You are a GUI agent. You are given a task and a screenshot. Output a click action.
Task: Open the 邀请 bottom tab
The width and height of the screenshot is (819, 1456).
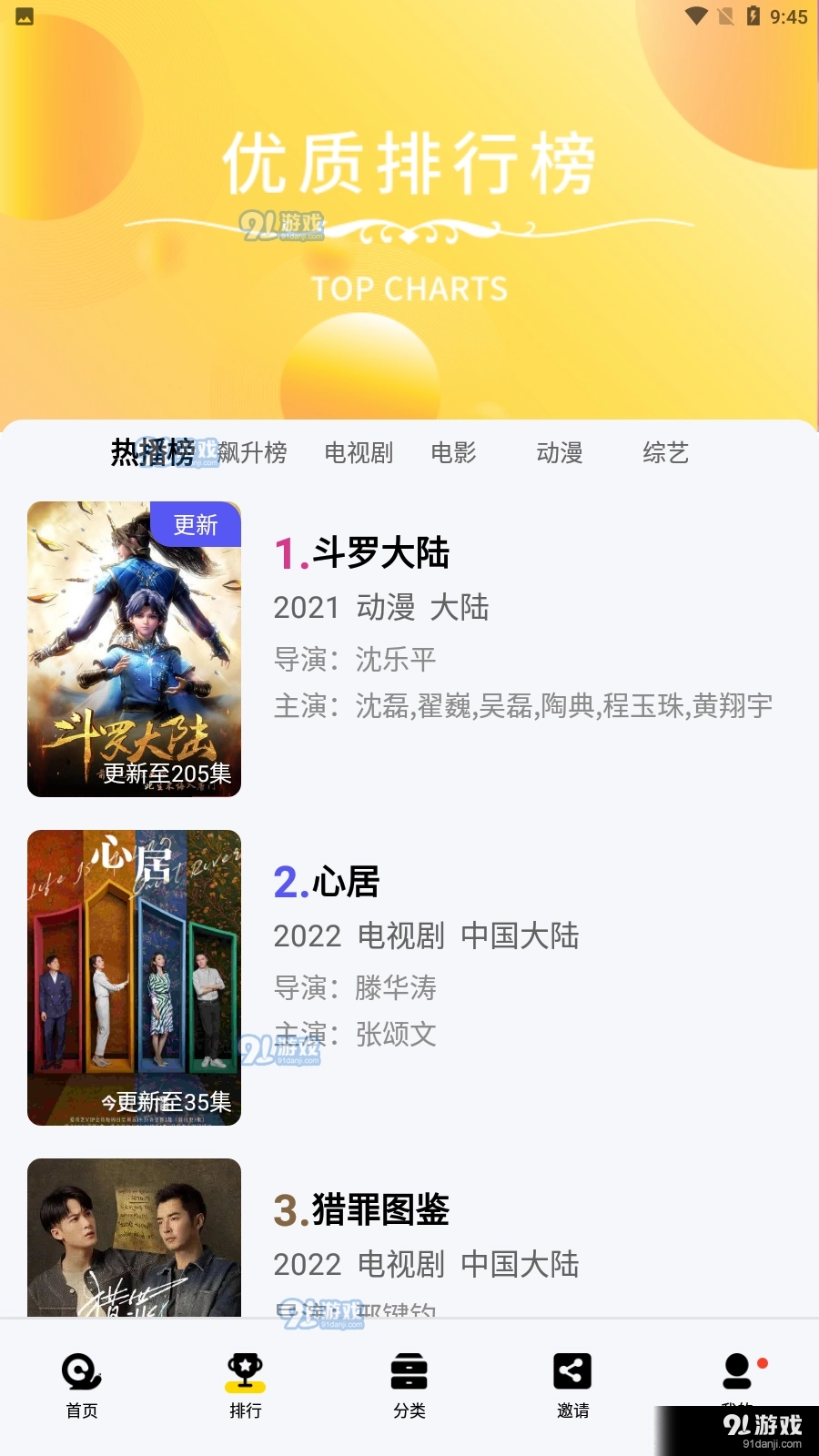coord(573,1385)
